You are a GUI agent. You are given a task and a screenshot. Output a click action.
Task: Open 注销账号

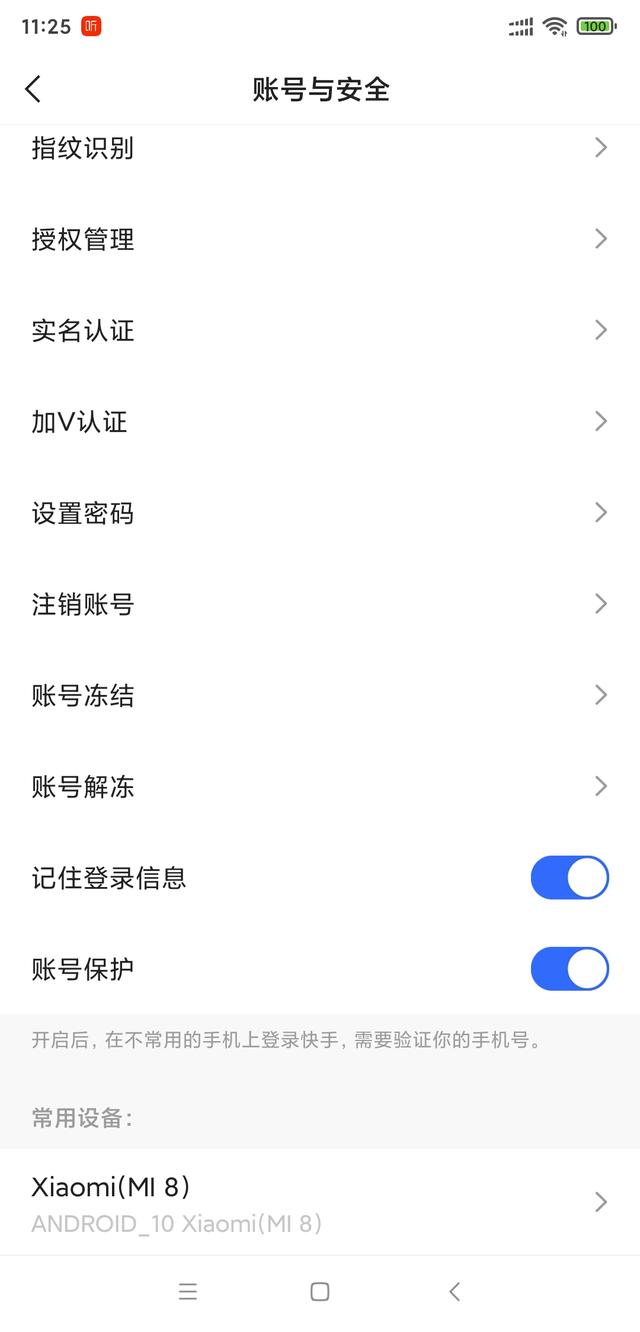click(320, 604)
